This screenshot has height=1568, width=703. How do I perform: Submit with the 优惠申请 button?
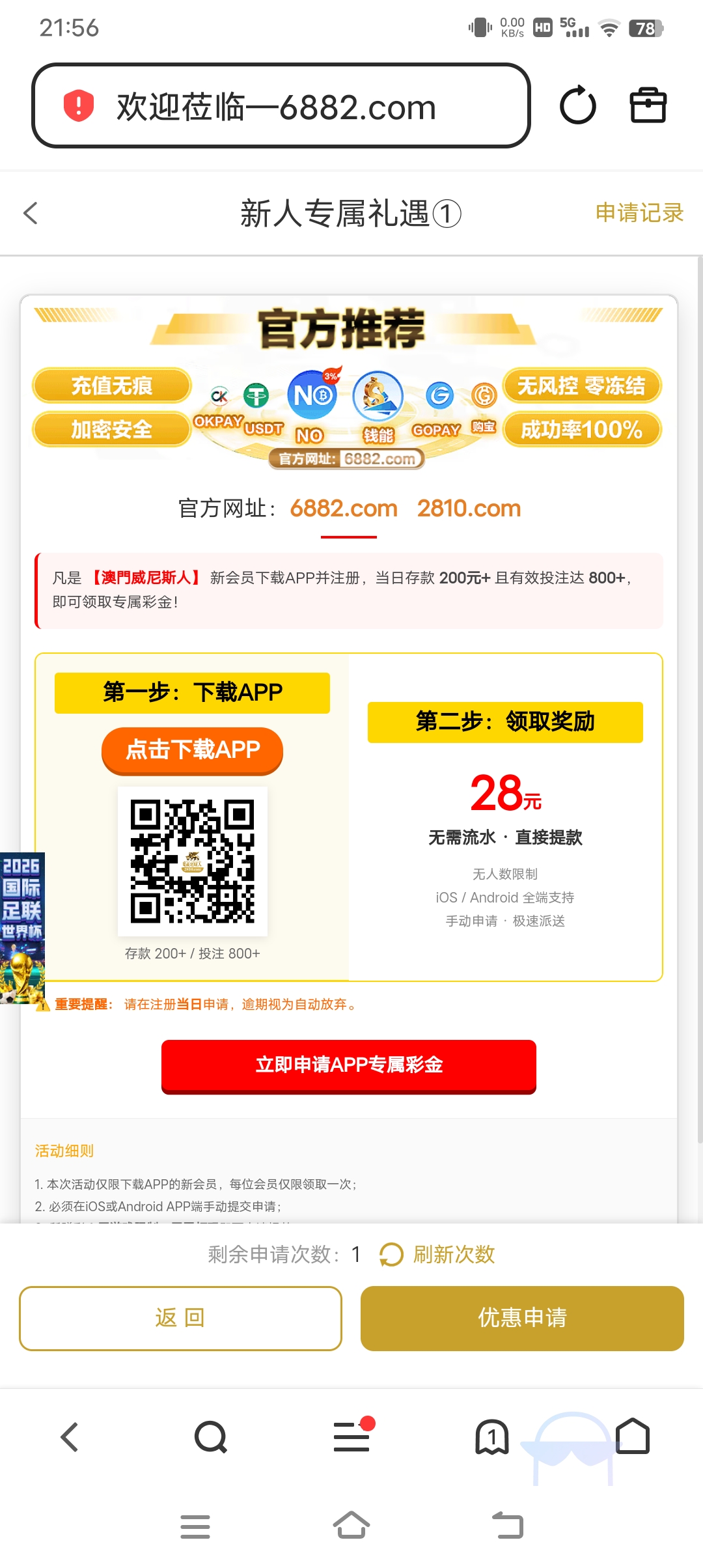(522, 1318)
